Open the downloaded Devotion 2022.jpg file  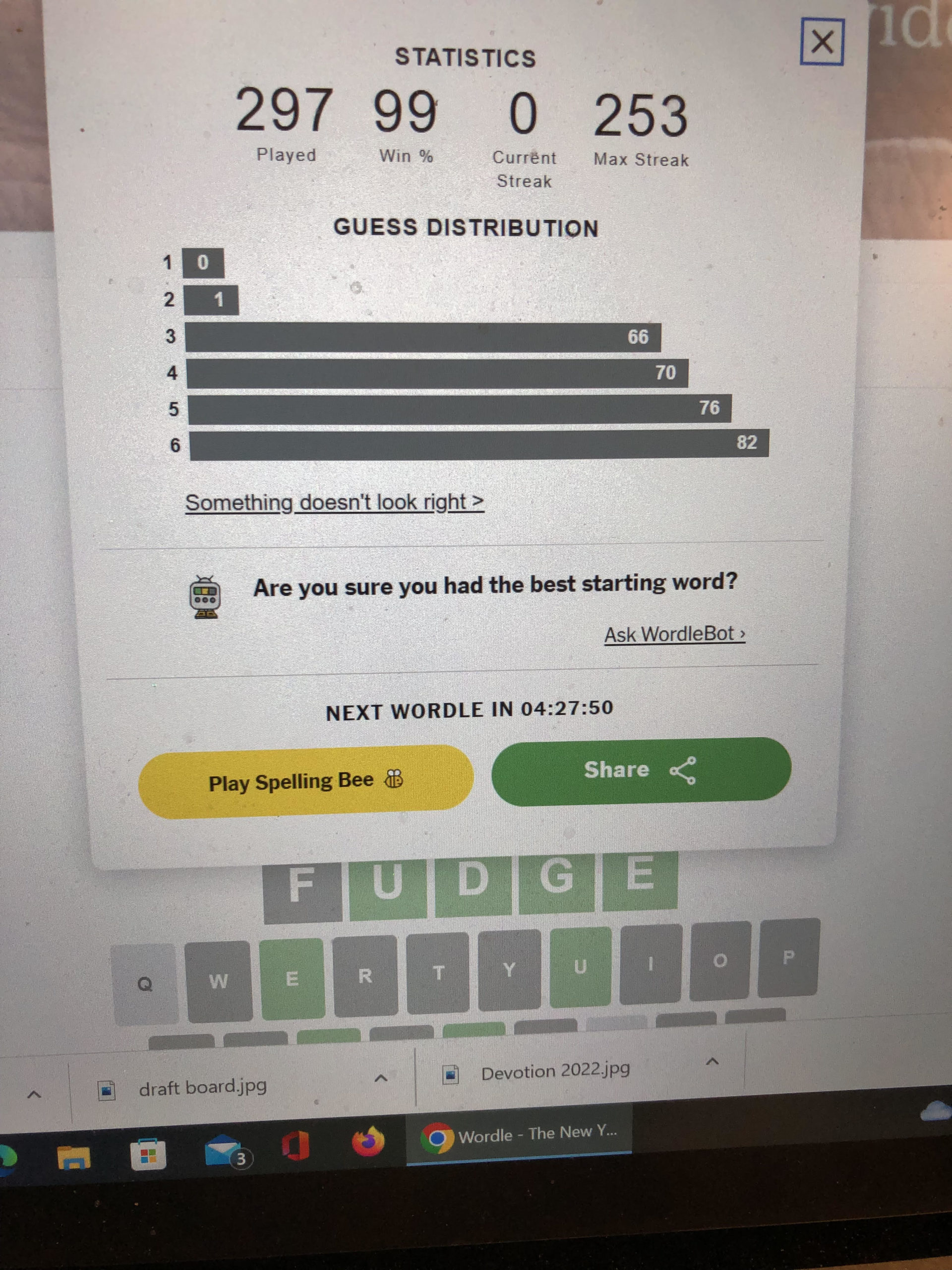point(555,1072)
